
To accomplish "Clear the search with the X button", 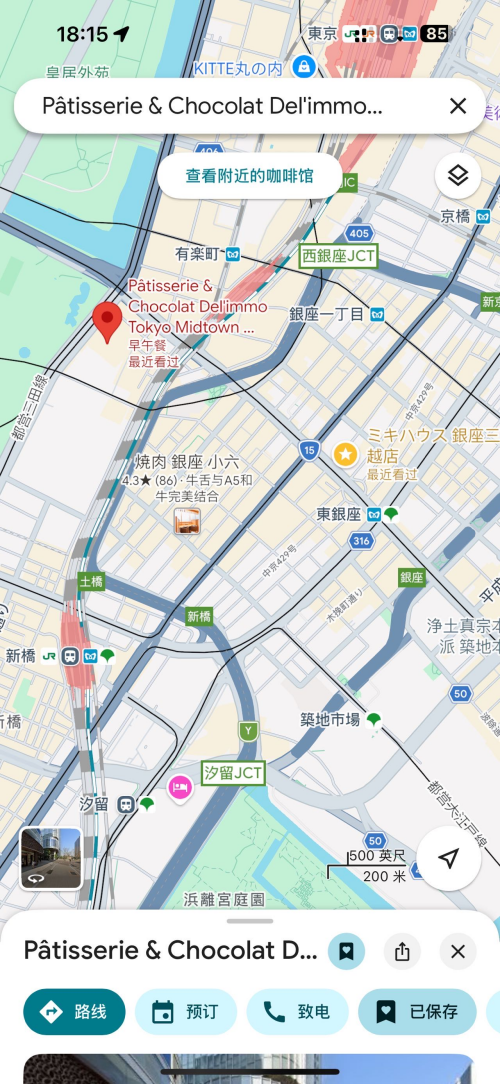I will click(x=458, y=106).
